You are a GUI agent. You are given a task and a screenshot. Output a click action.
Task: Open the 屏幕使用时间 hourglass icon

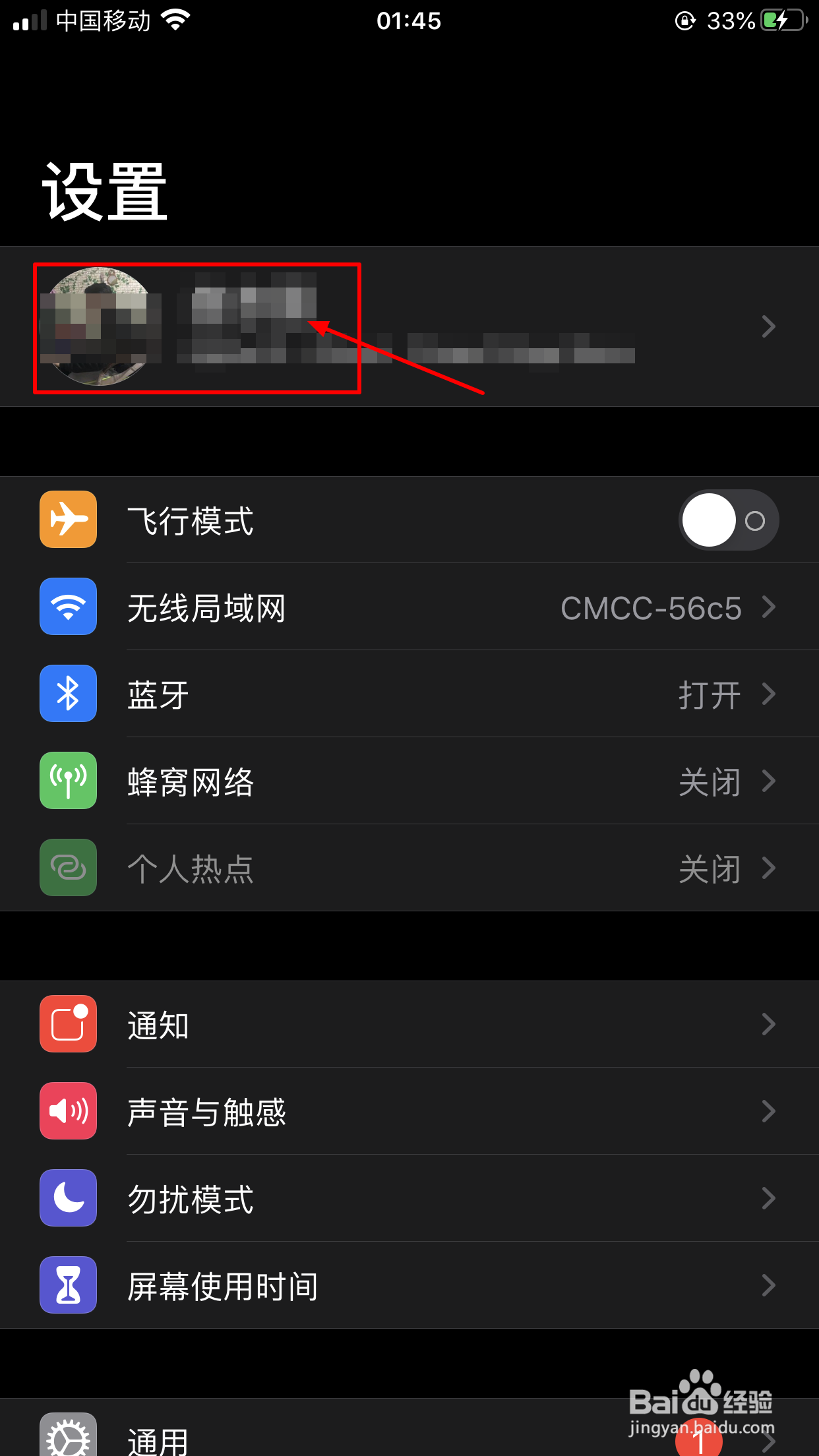[68, 1285]
